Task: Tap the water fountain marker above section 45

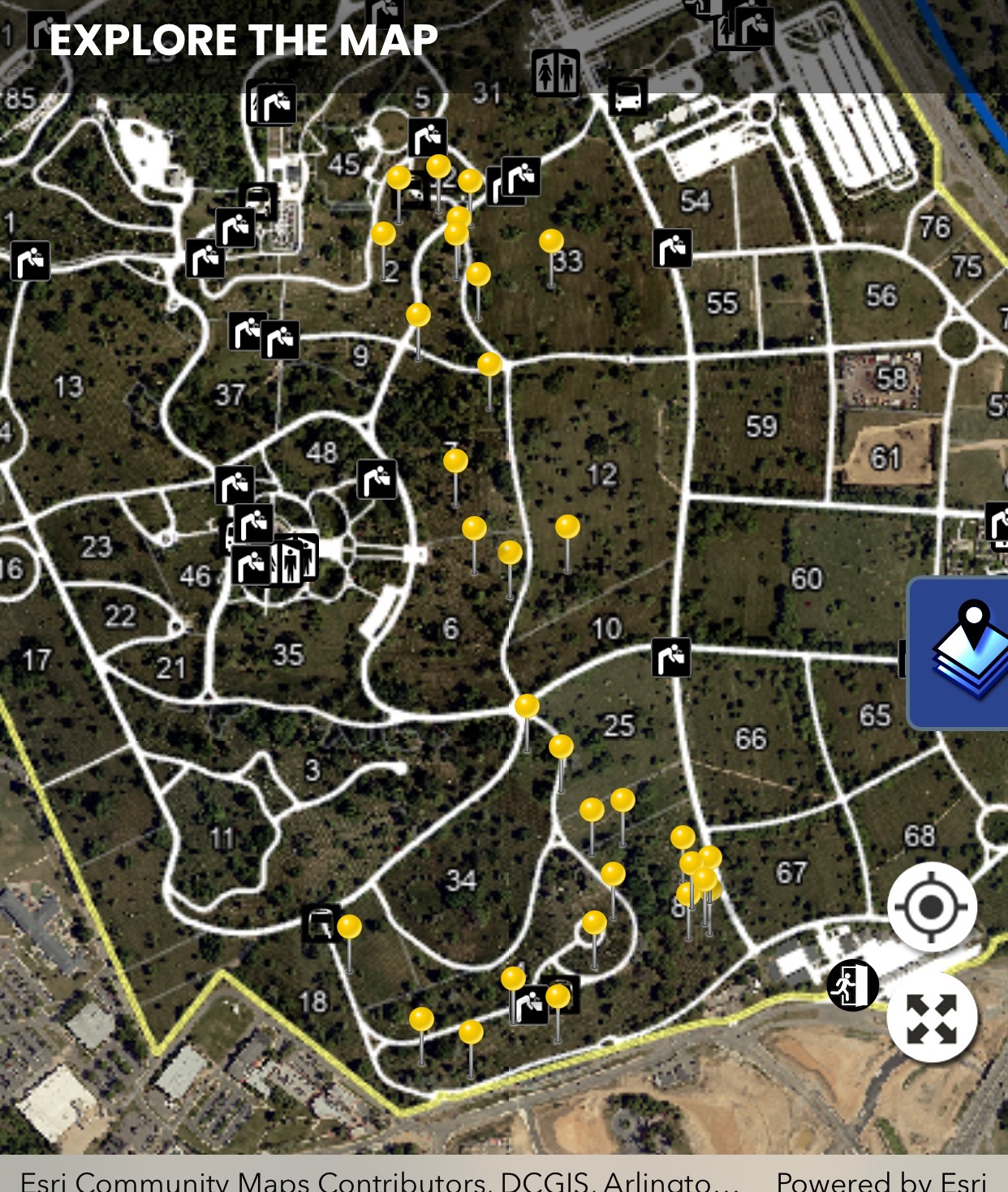Action: point(427,138)
